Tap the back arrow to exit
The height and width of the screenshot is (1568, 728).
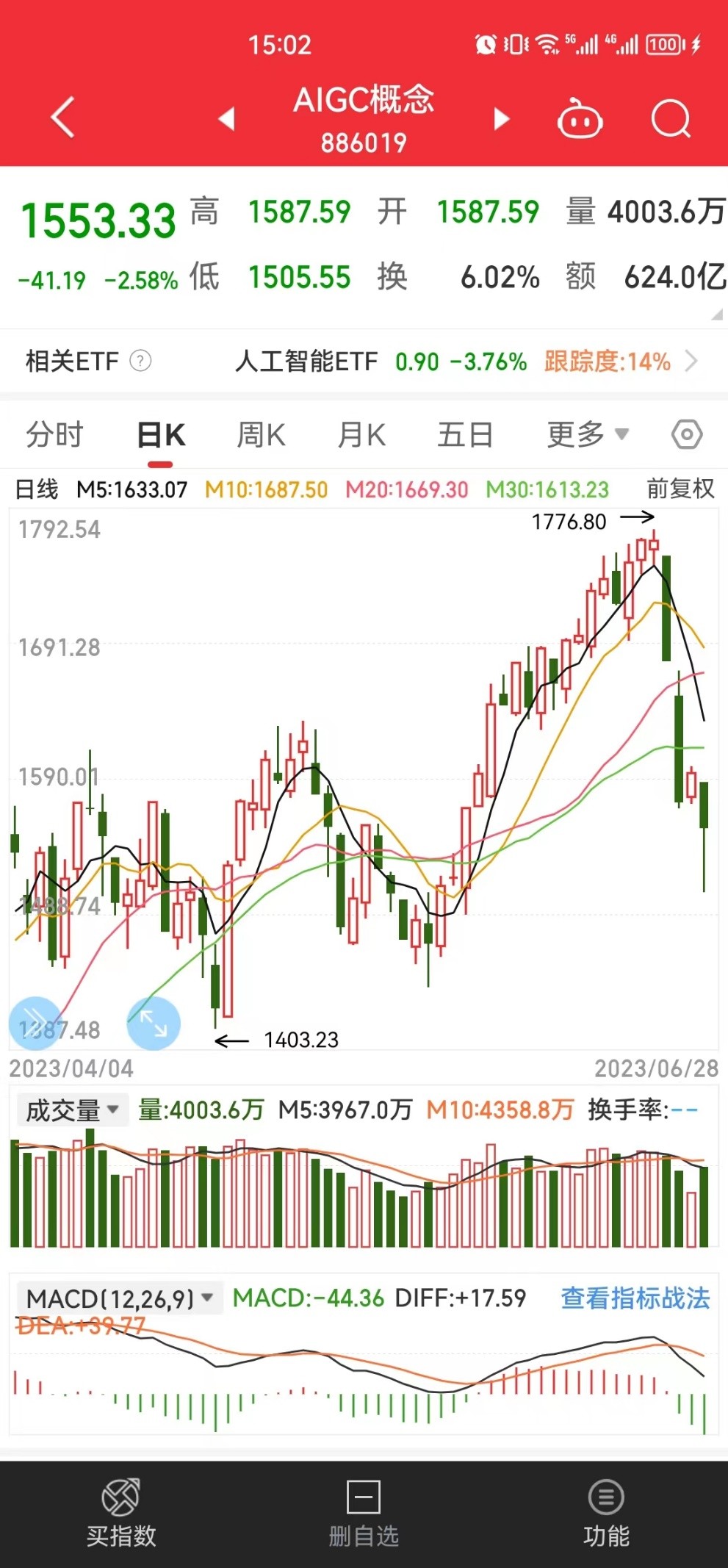coord(62,118)
